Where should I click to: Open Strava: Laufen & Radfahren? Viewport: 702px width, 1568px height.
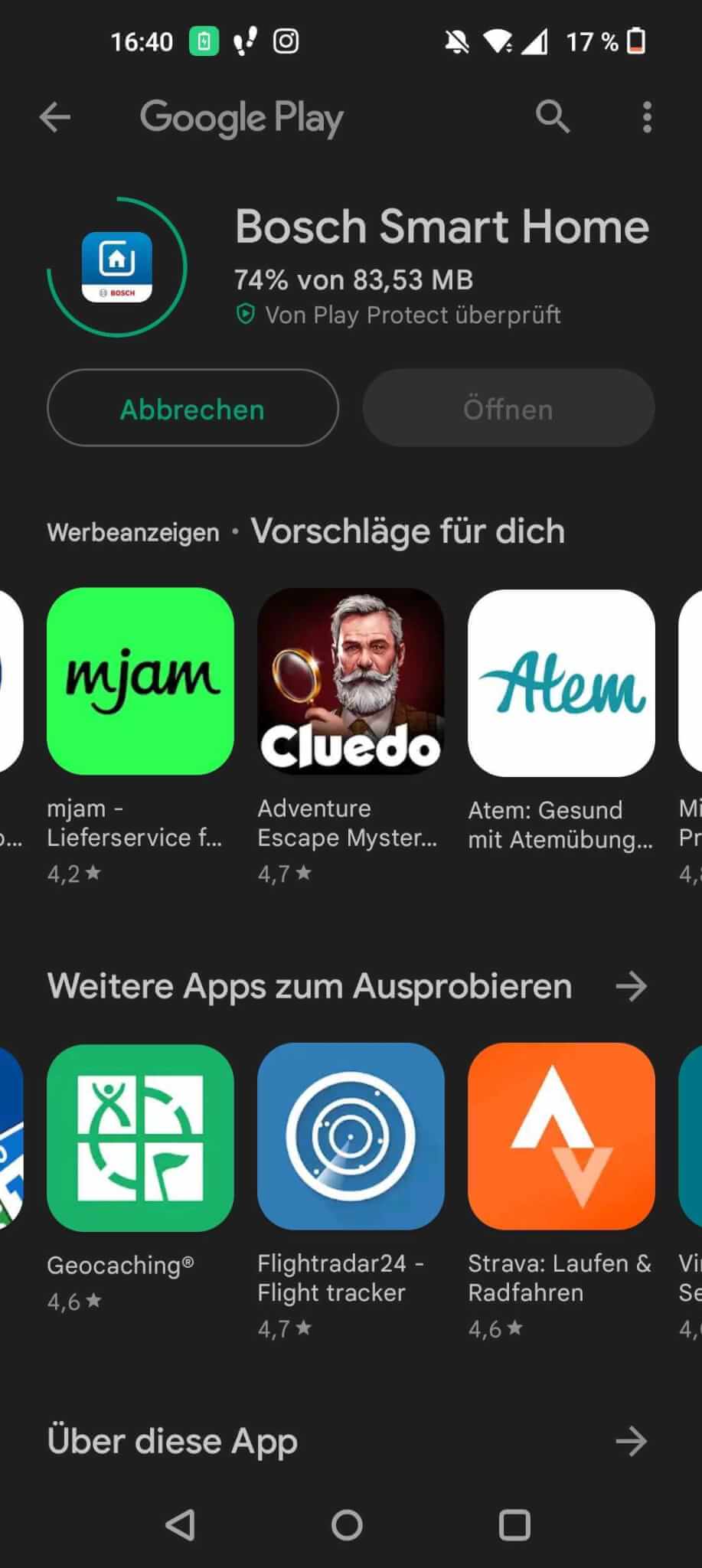561,1138
